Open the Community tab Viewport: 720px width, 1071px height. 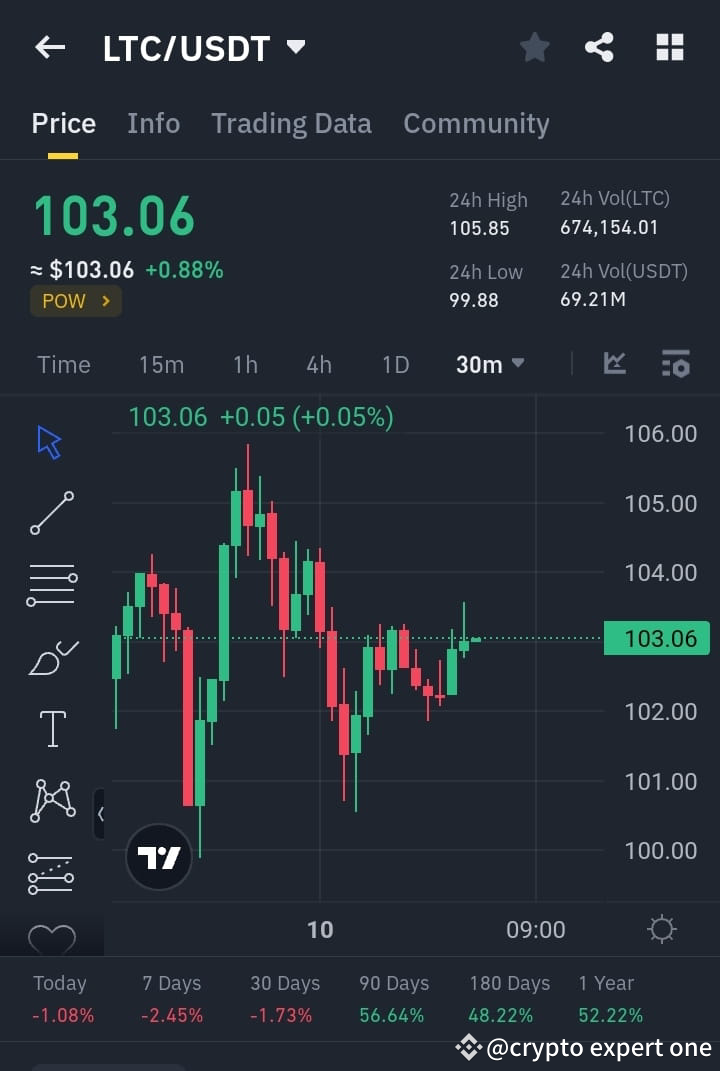point(476,123)
